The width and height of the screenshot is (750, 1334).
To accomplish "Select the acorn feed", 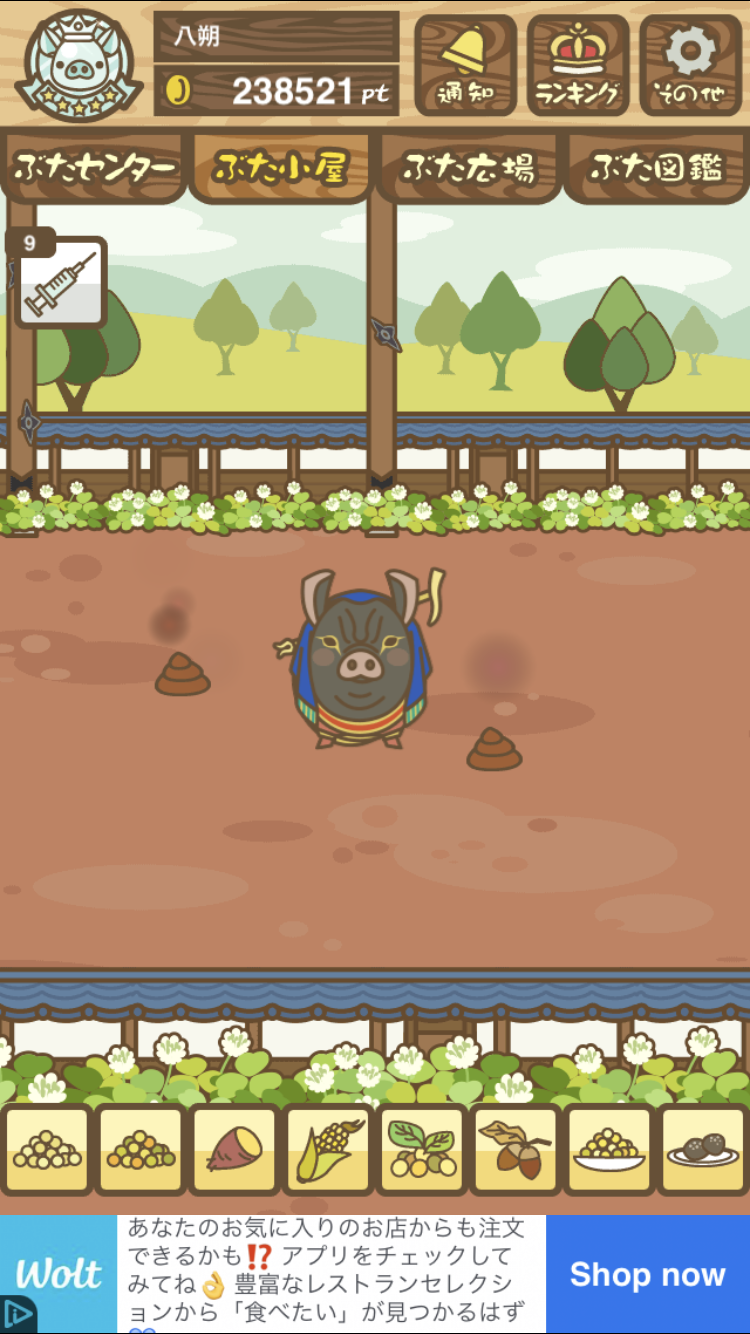I will click(515, 1150).
